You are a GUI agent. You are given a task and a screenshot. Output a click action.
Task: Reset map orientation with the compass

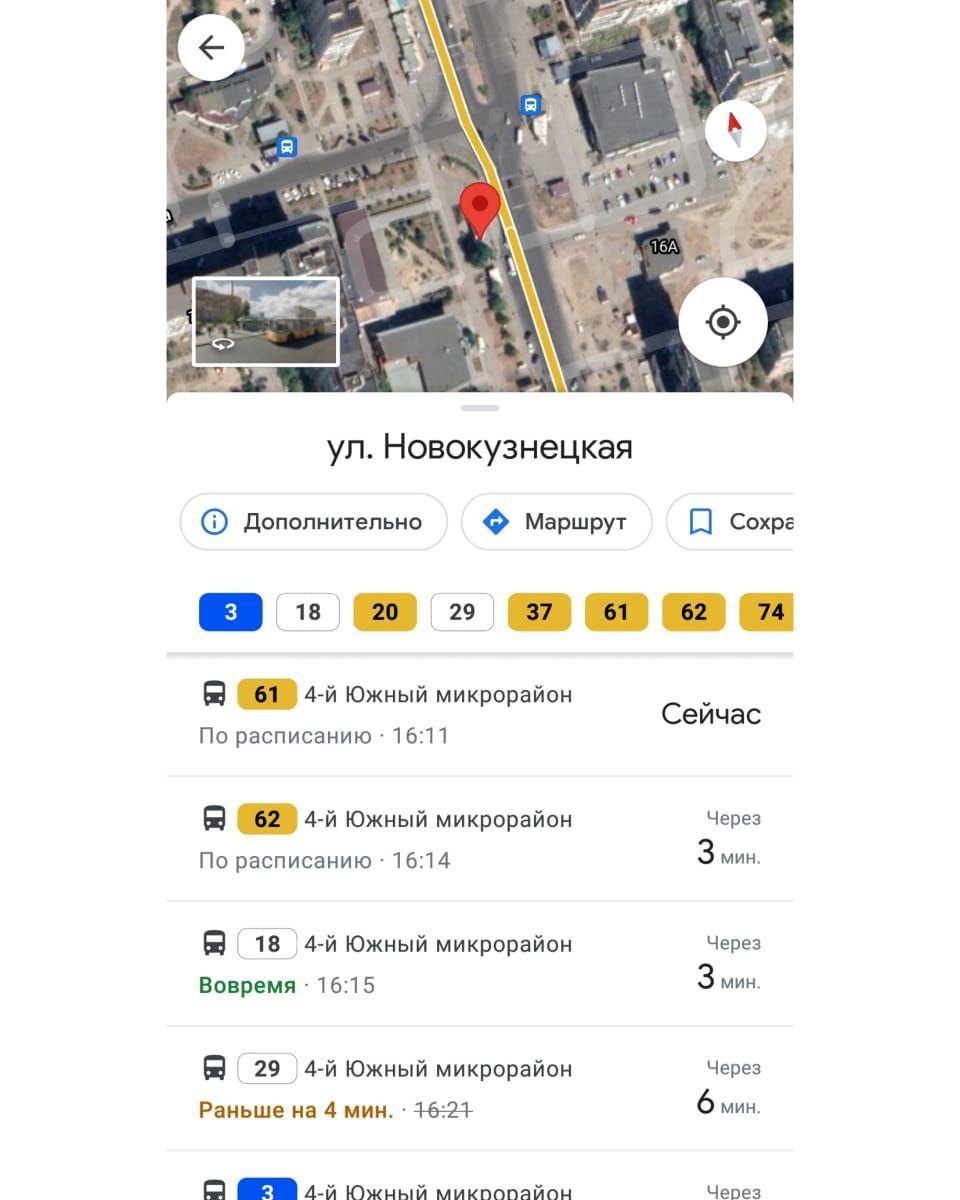[735, 130]
